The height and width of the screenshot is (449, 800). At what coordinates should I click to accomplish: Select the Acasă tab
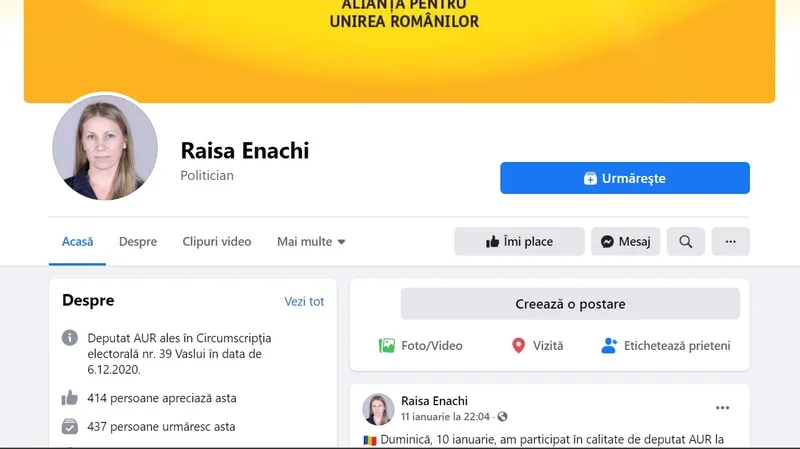tap(77, 242)
